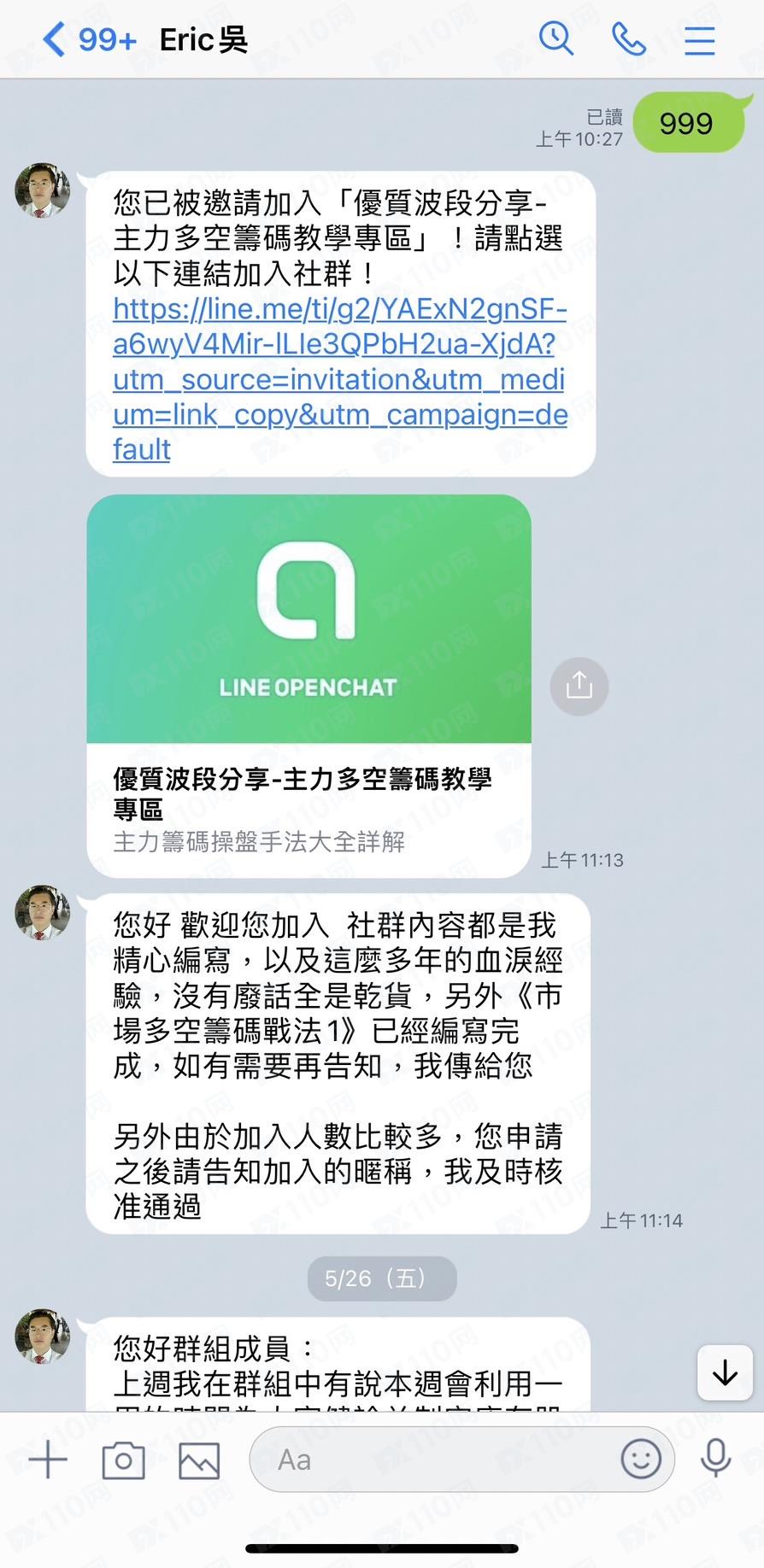The width and height of the screenshot is (764, 1568).
Task: Open the camera to take a photo
Action: (124, 1460)
